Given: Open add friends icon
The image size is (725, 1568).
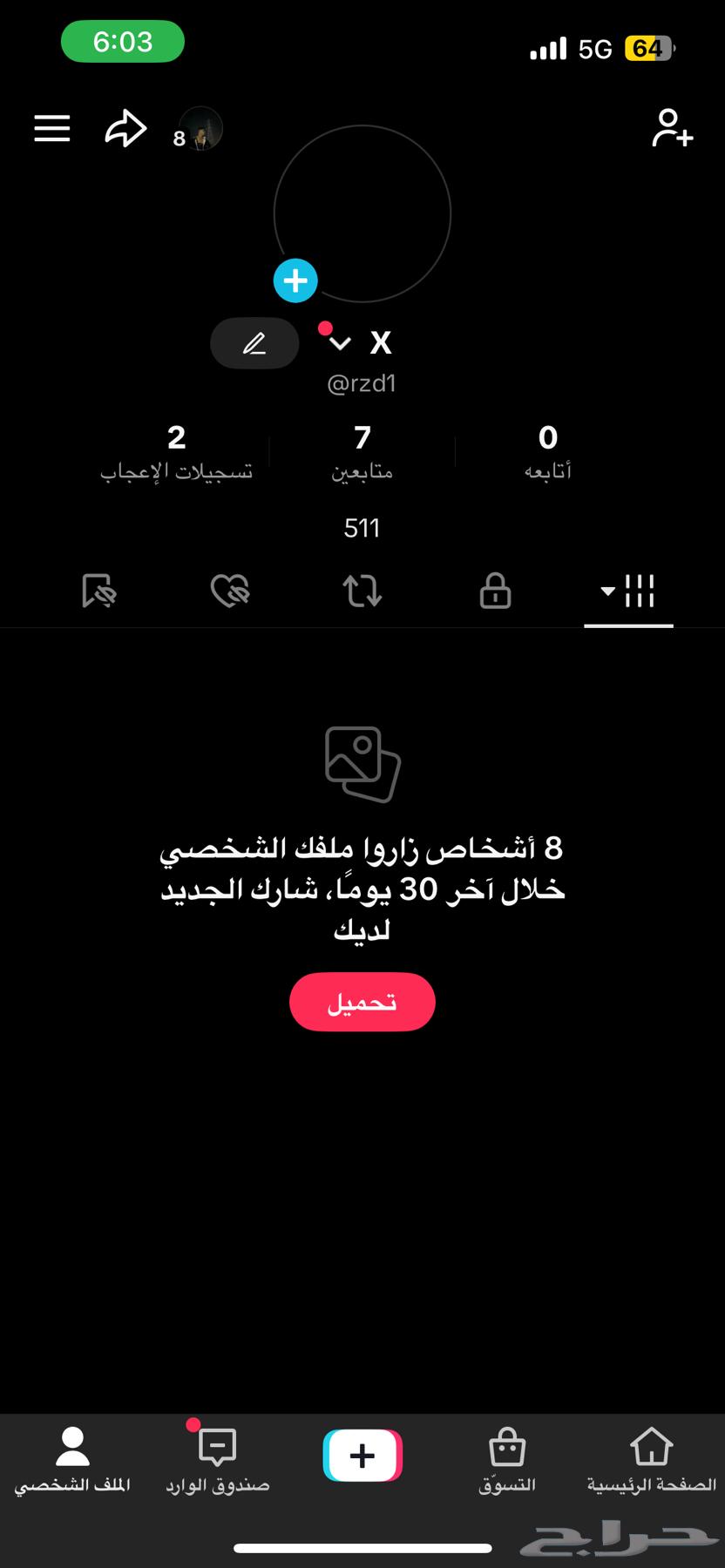Looking at the screenshot, I should tap(672, 128).
